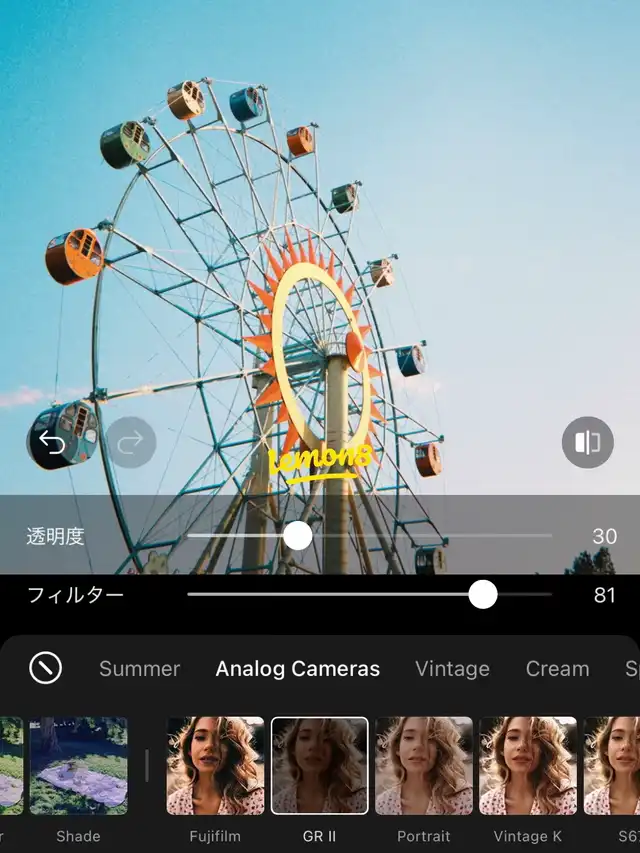Viewport: 640px width, 853px height.
Task: Open the Cream filter category
Action: point(557,668)
